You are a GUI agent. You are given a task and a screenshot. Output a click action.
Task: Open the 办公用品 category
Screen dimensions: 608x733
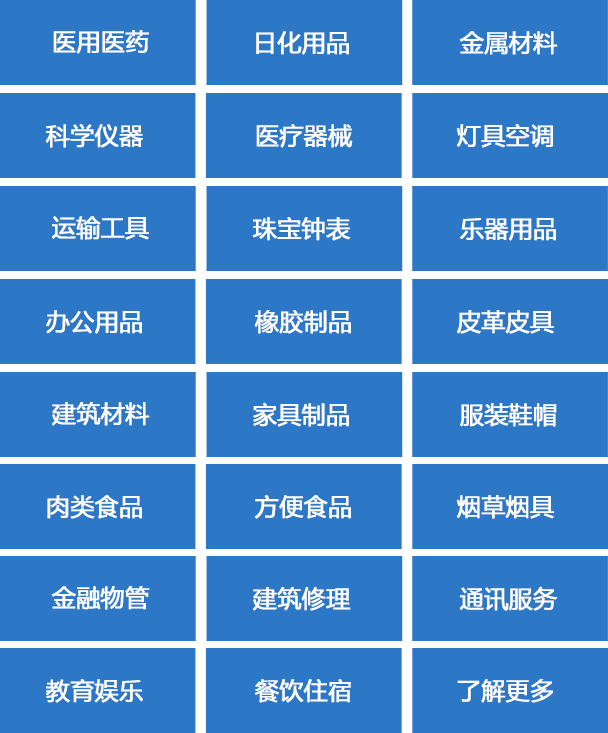[x=95, y=322]
